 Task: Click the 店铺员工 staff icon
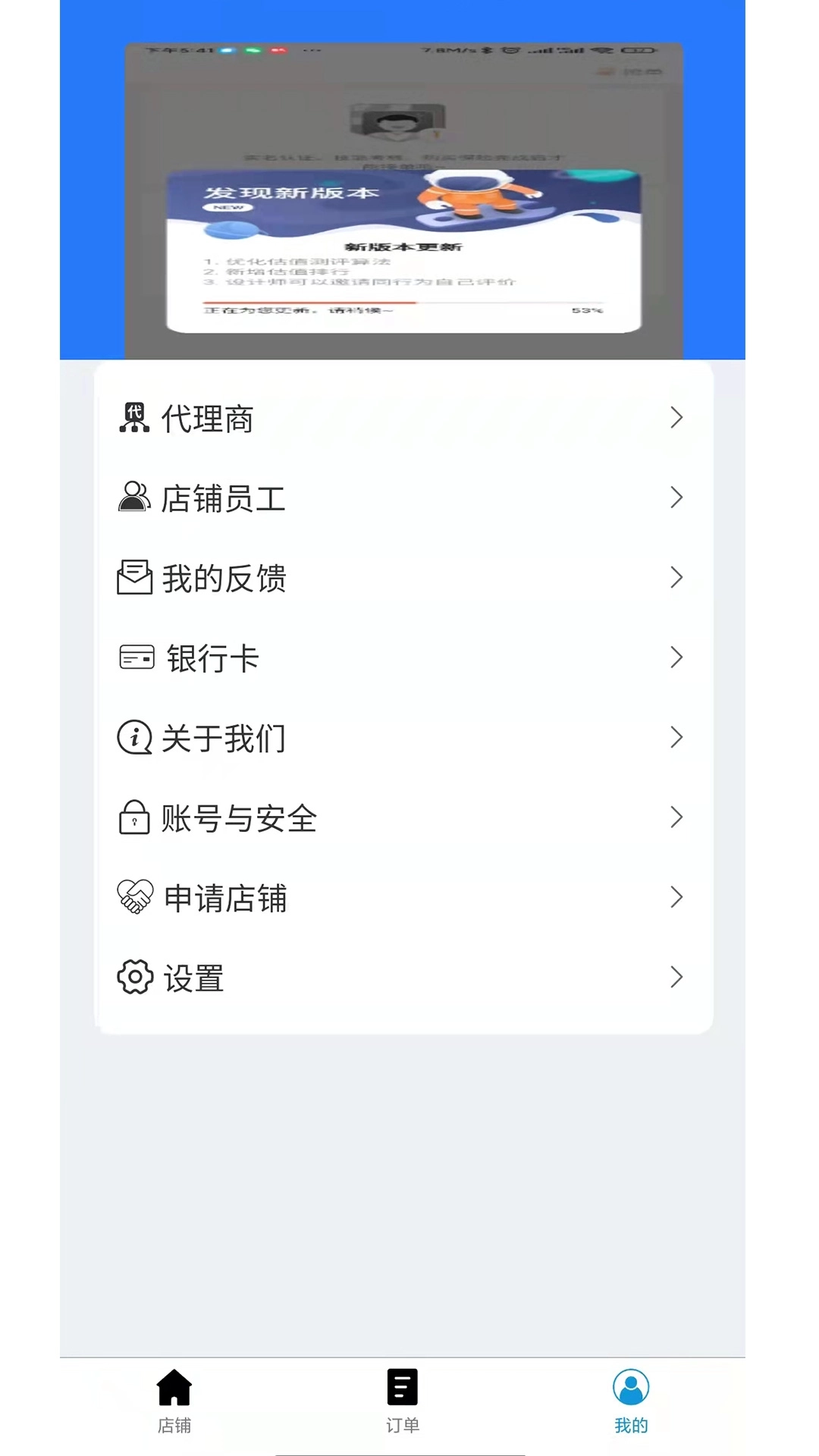tap(133, 497)
